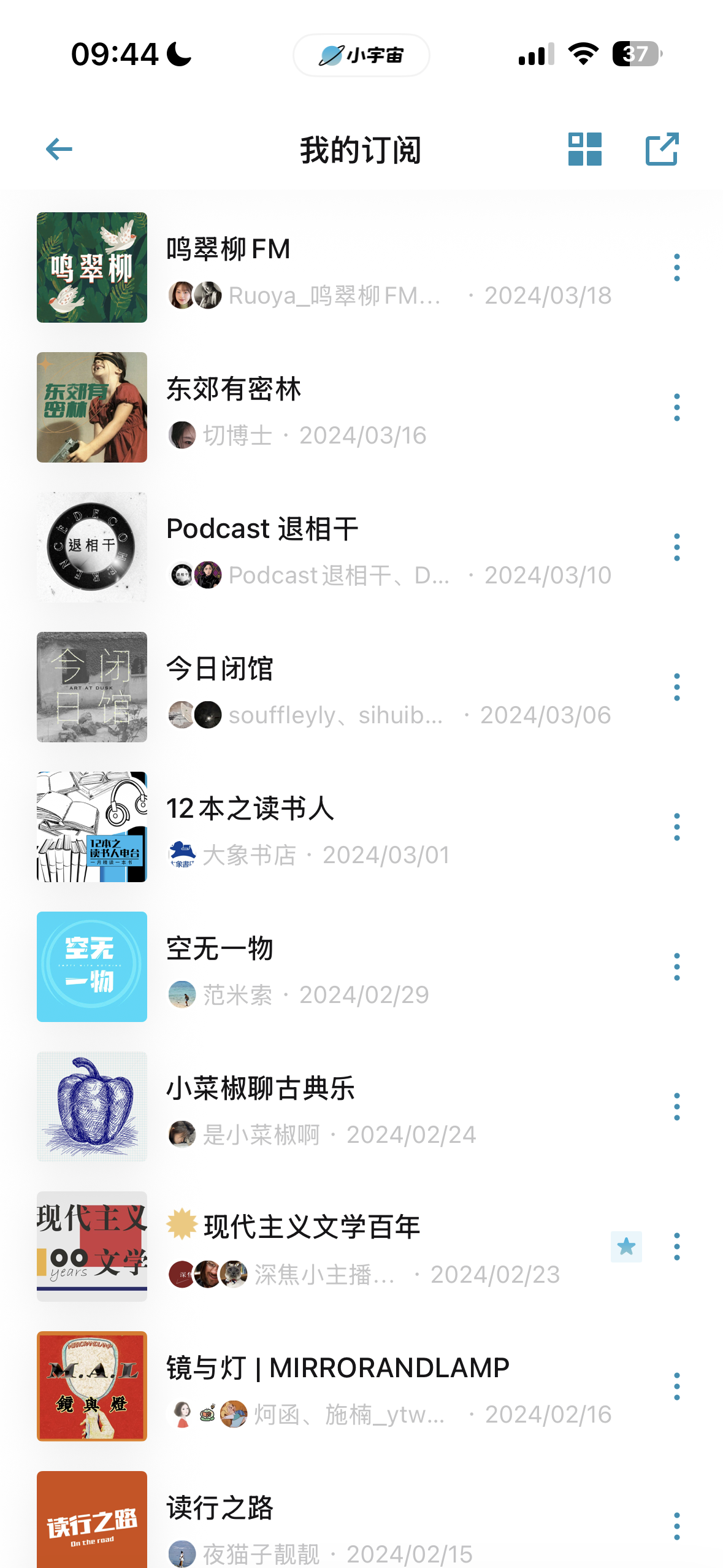View the 今日闭馆 podcast
The image size is (723, 1568).
[x=220, y=669]
